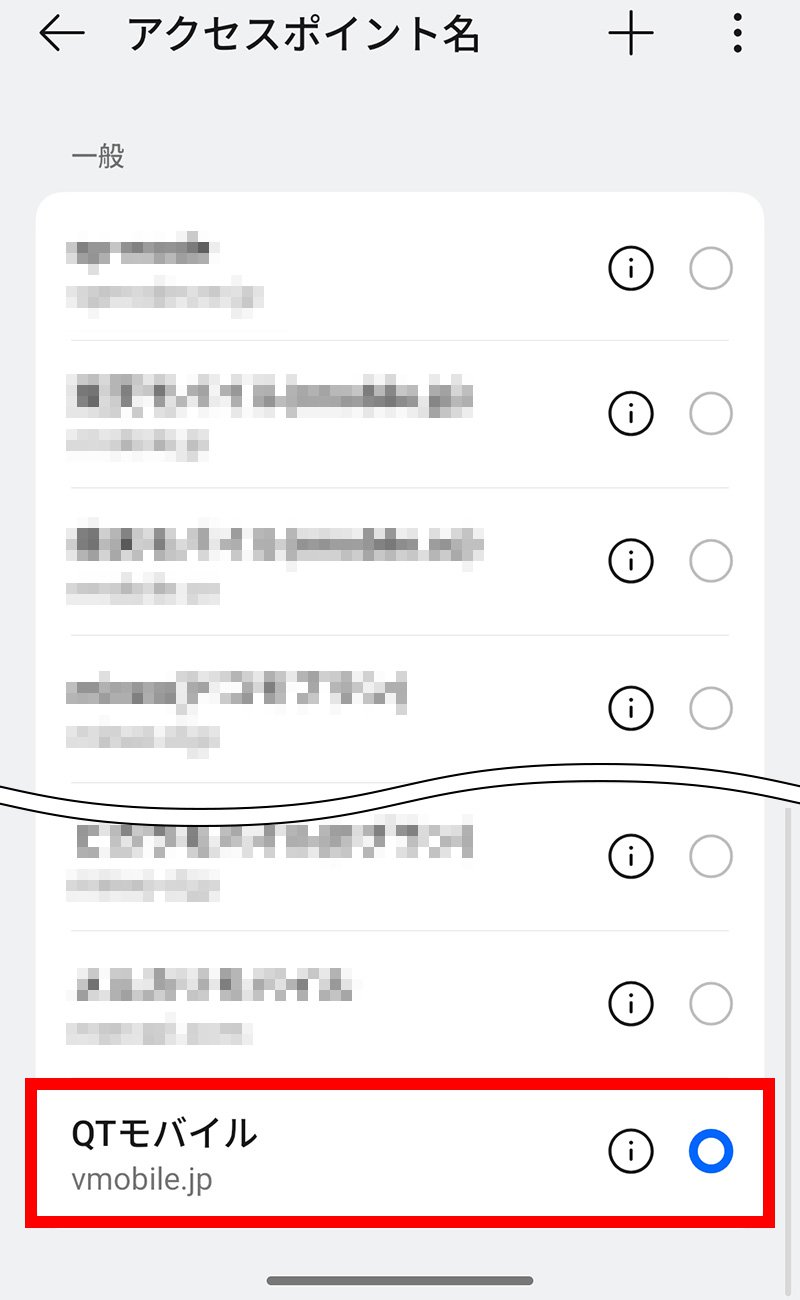800x1300 pixels.
Task: Open info icon for QTモバイル
Action: (x=630, y=1152)
